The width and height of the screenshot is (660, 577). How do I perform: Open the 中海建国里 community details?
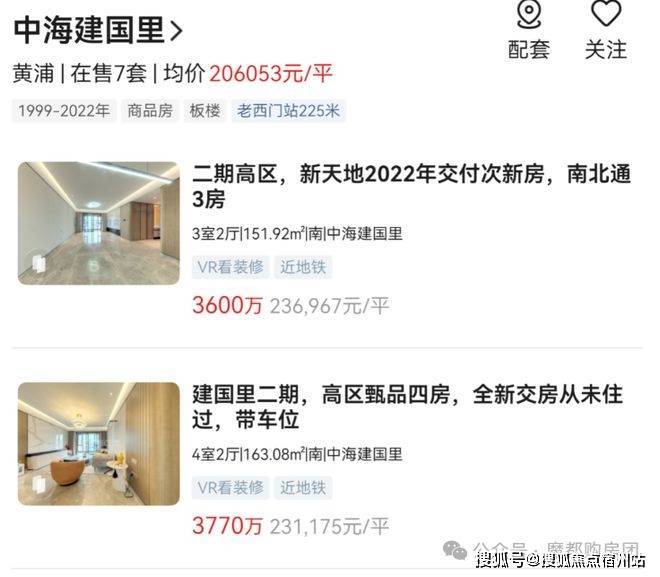[98, 29]
